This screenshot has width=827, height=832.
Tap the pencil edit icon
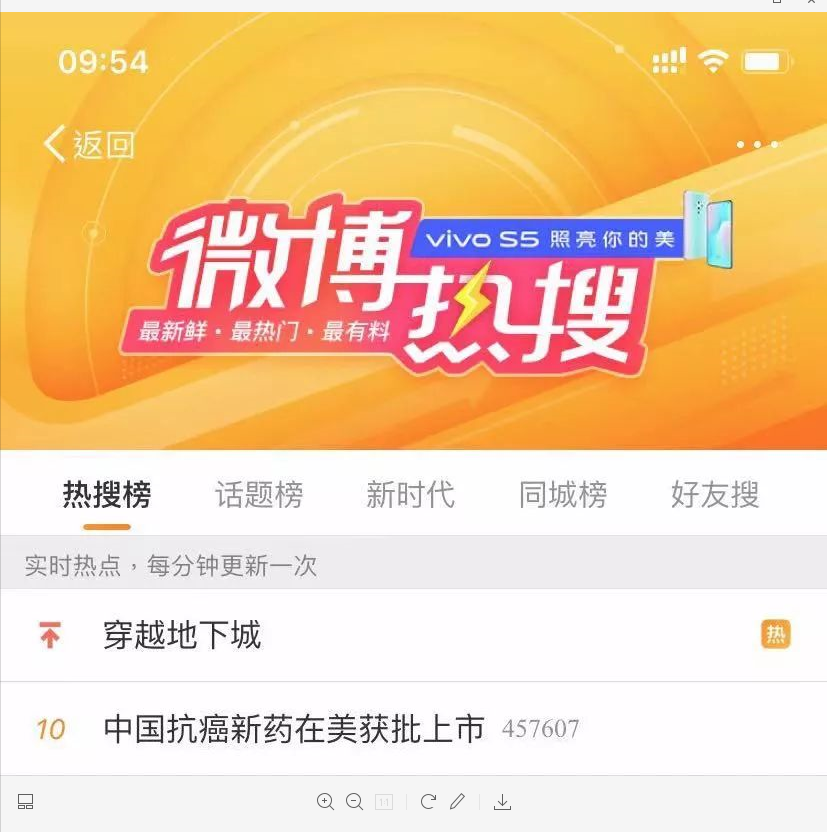[457, 801]
